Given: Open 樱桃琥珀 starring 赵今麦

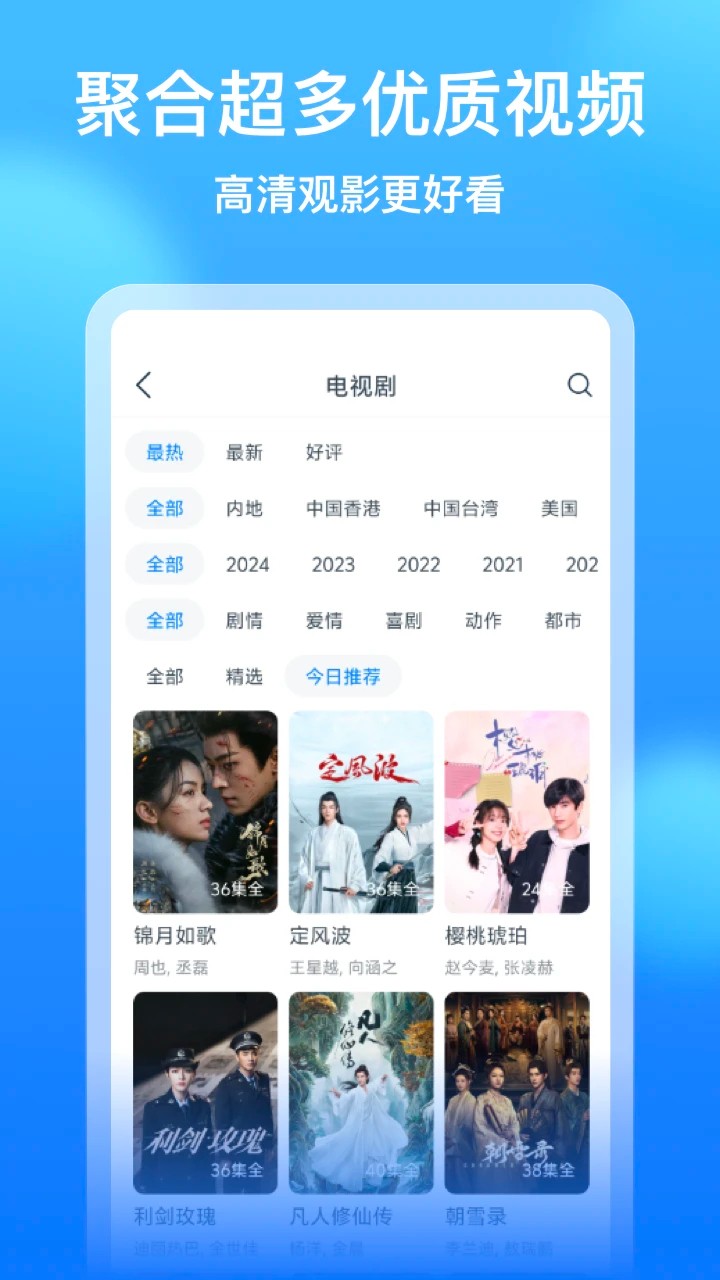Looking at the screenshot, I should 517,812.
